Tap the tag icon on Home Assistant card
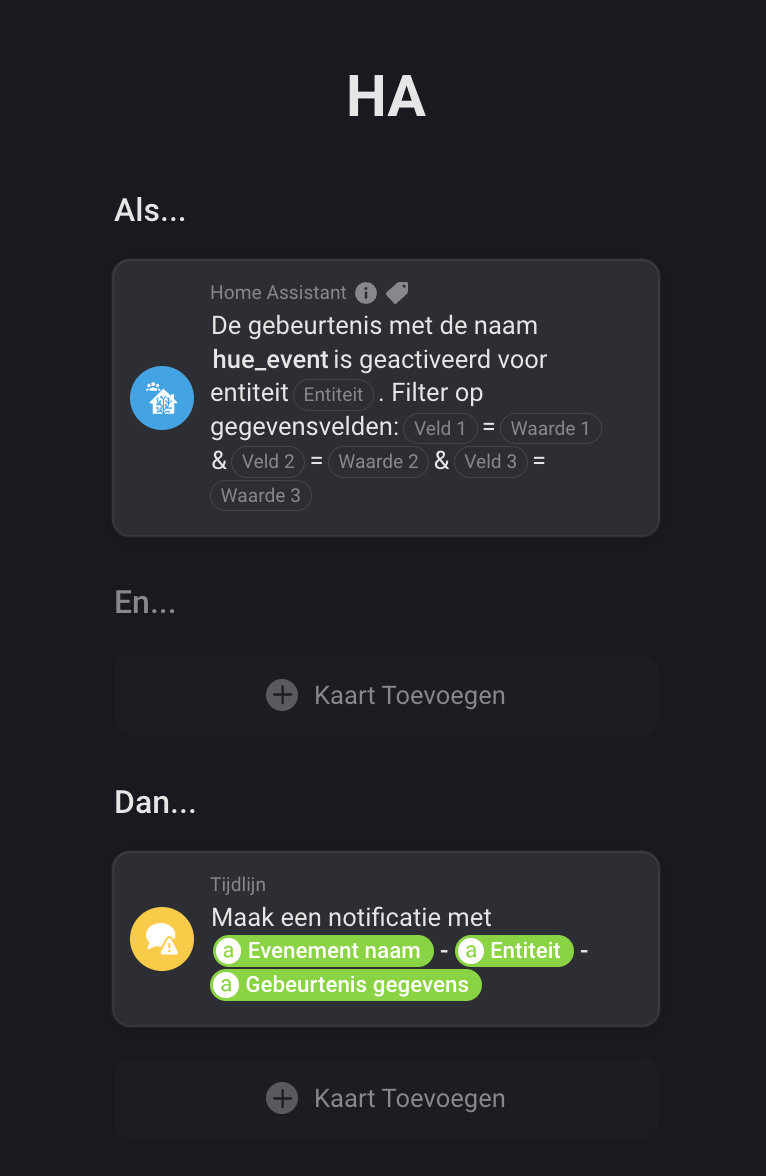 click(397, 293)
